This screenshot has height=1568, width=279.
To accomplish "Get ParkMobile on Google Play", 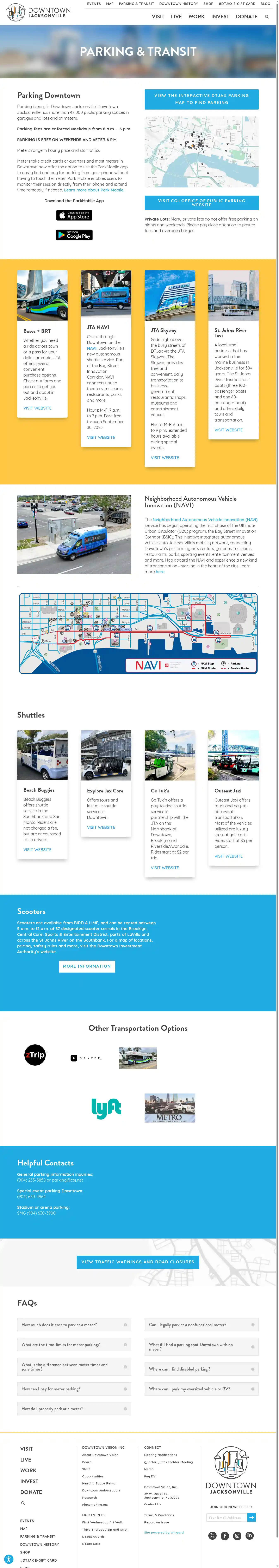I will 74,235.
